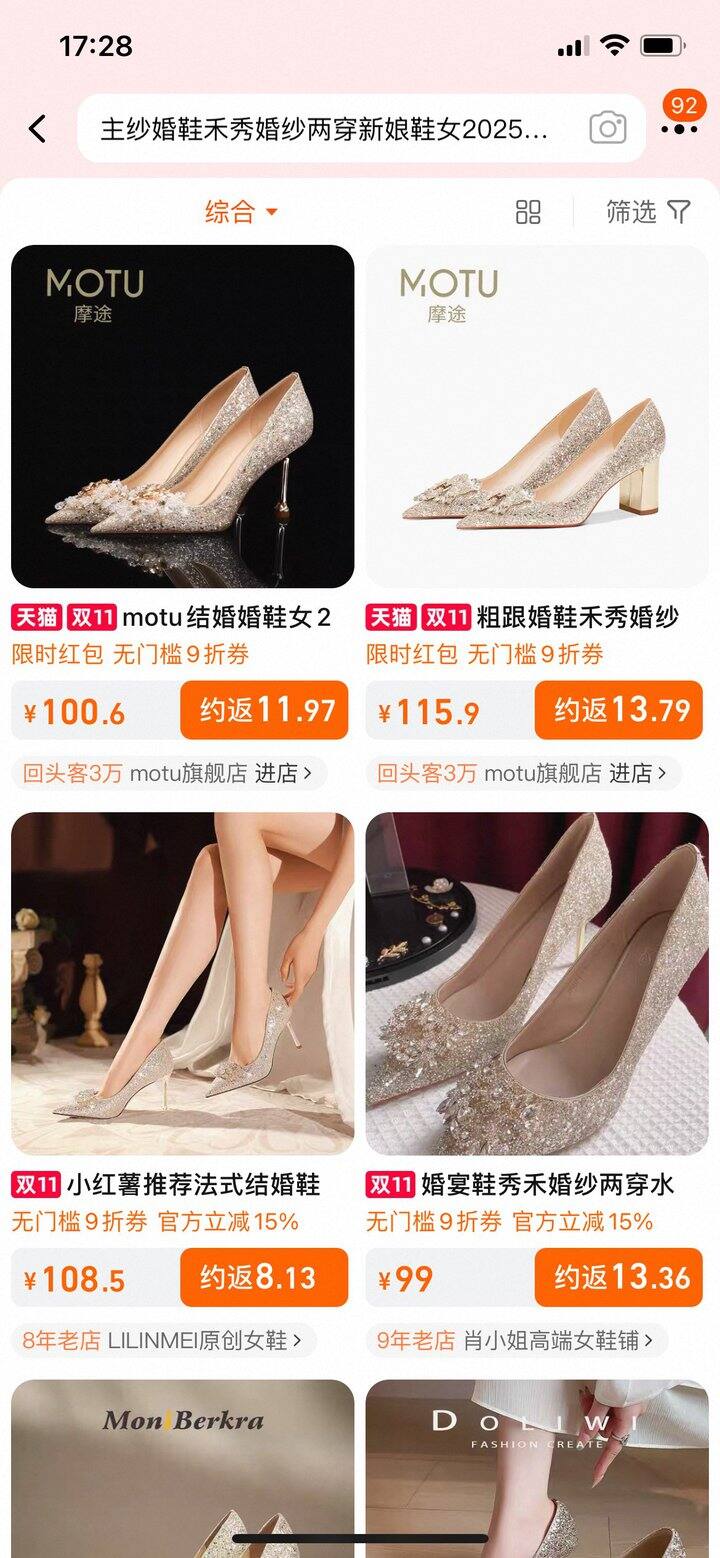Open the more menu with 92 badge

pyautogui.click(x=680, y=127)
